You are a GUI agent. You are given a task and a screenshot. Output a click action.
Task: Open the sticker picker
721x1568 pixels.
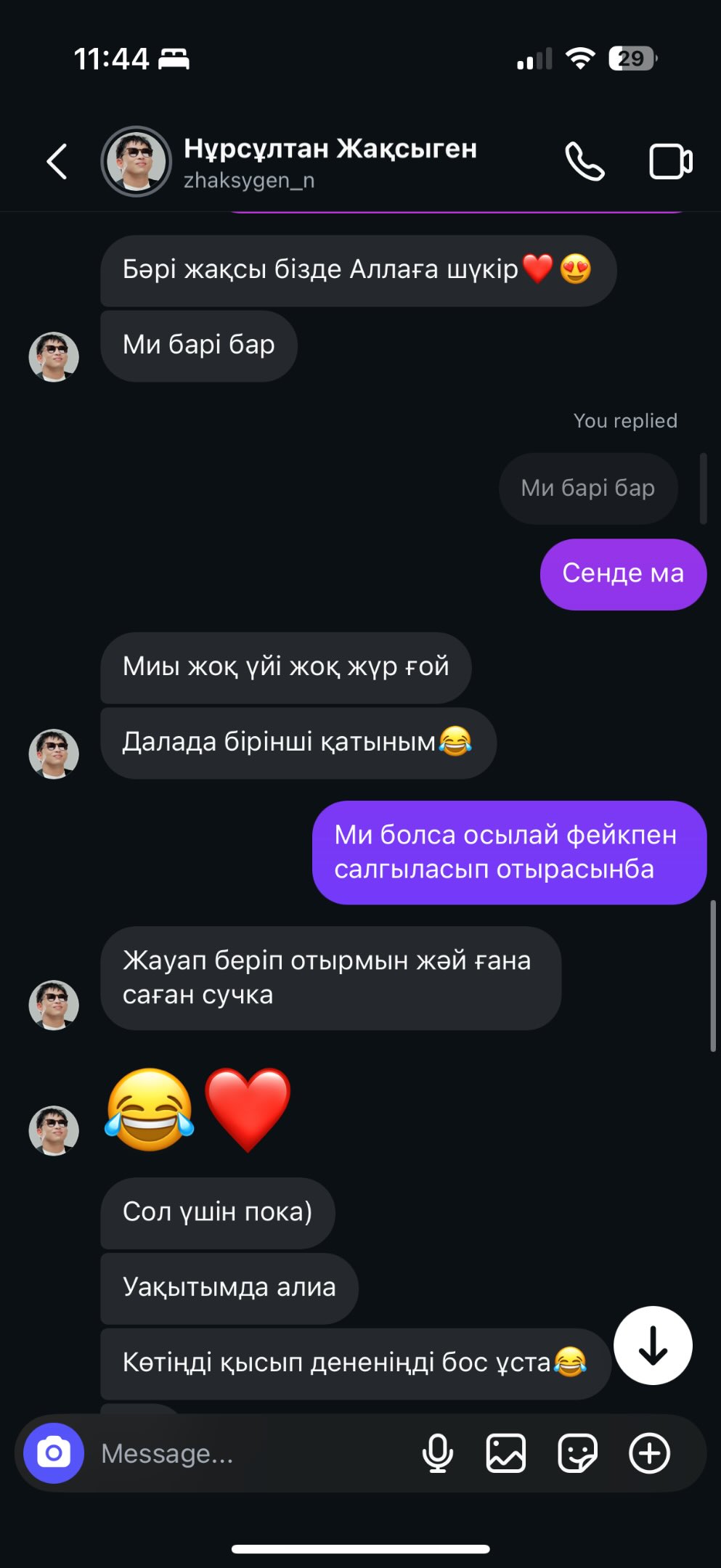pyautogui.click(x=577, y=1453)
